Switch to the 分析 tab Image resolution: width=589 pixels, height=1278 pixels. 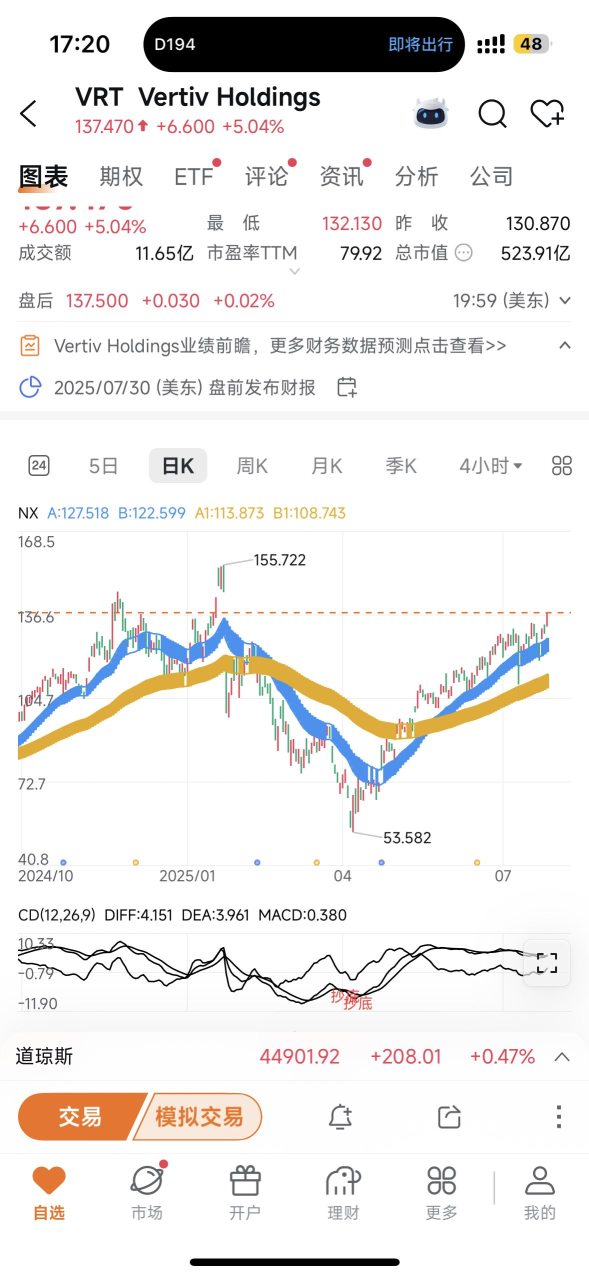coord(416,177)
